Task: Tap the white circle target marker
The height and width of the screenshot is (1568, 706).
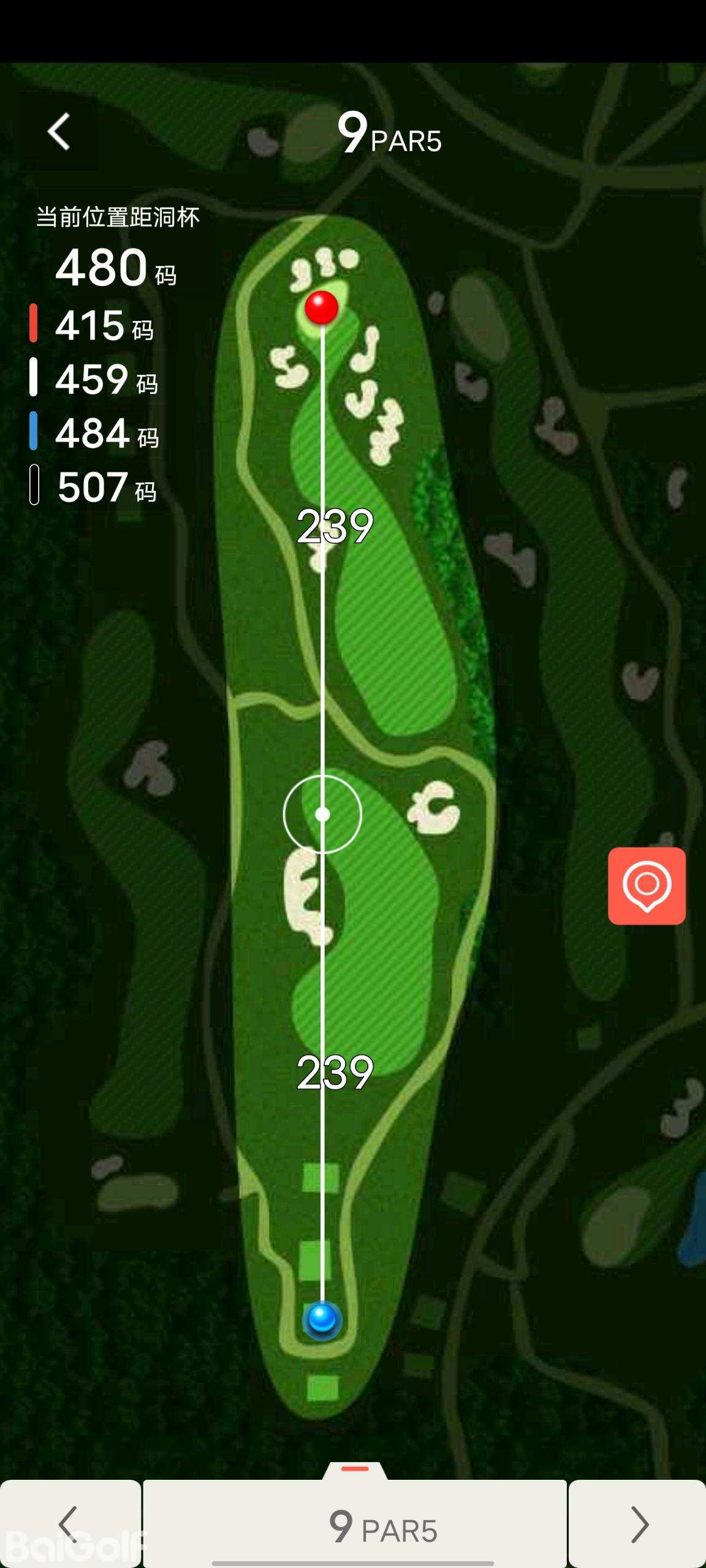Action: tap(322, 815)
